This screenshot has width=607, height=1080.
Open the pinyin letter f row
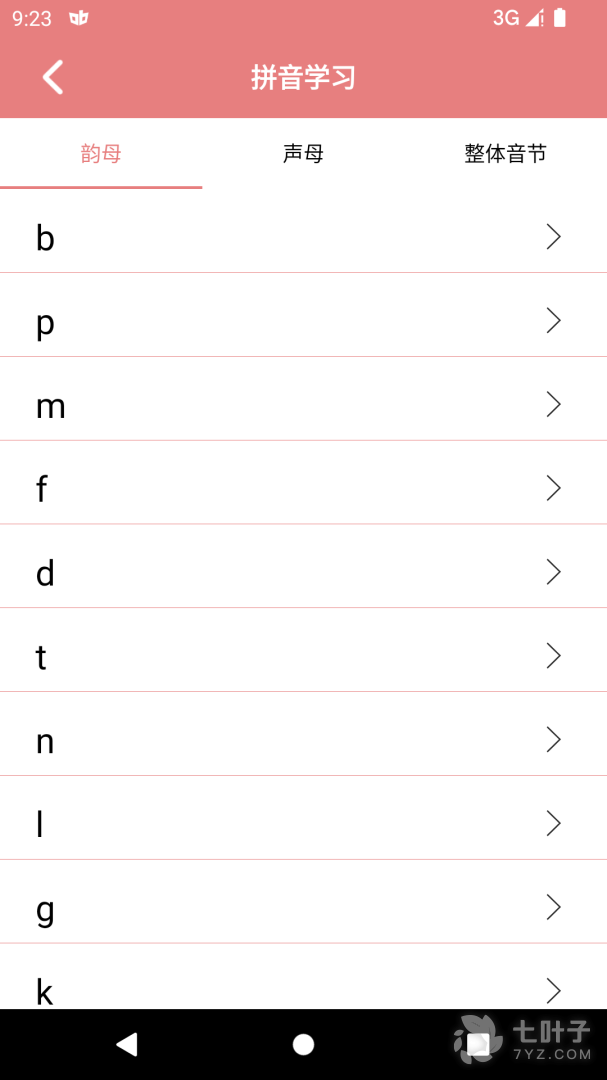click(x=303, y=489)
